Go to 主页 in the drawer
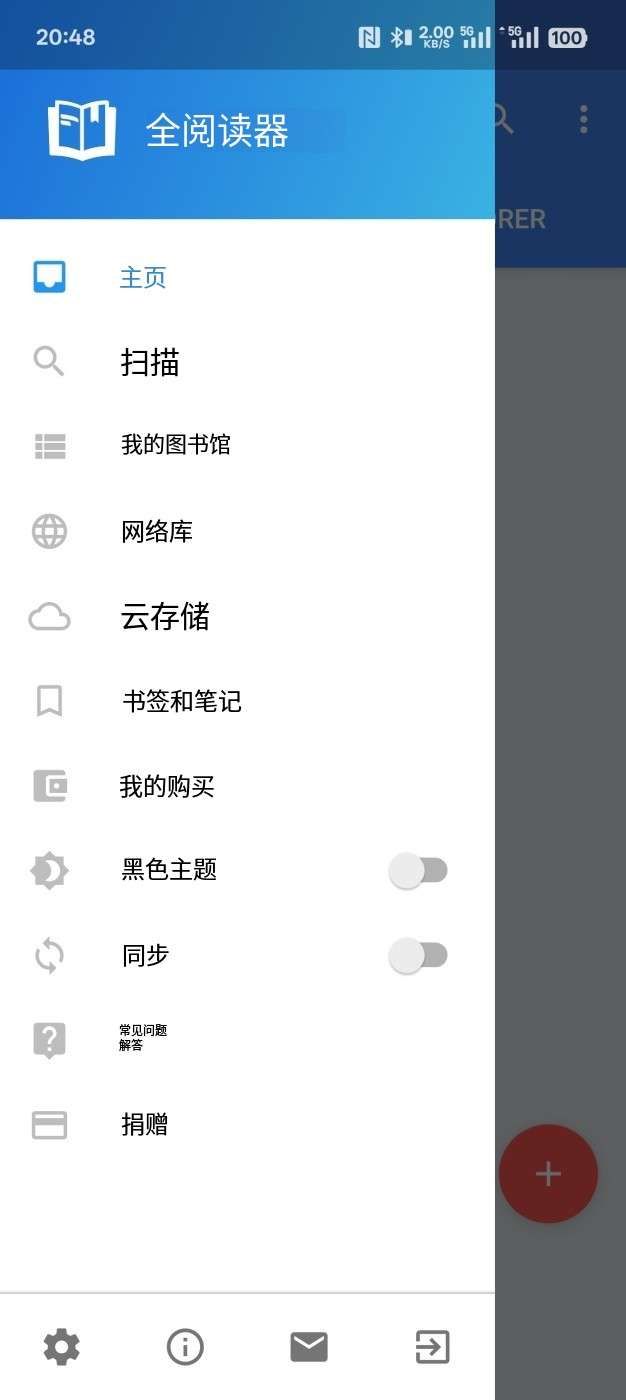Image resolution: width=626 pixels, height=1400 pixels. click(247, 277)
